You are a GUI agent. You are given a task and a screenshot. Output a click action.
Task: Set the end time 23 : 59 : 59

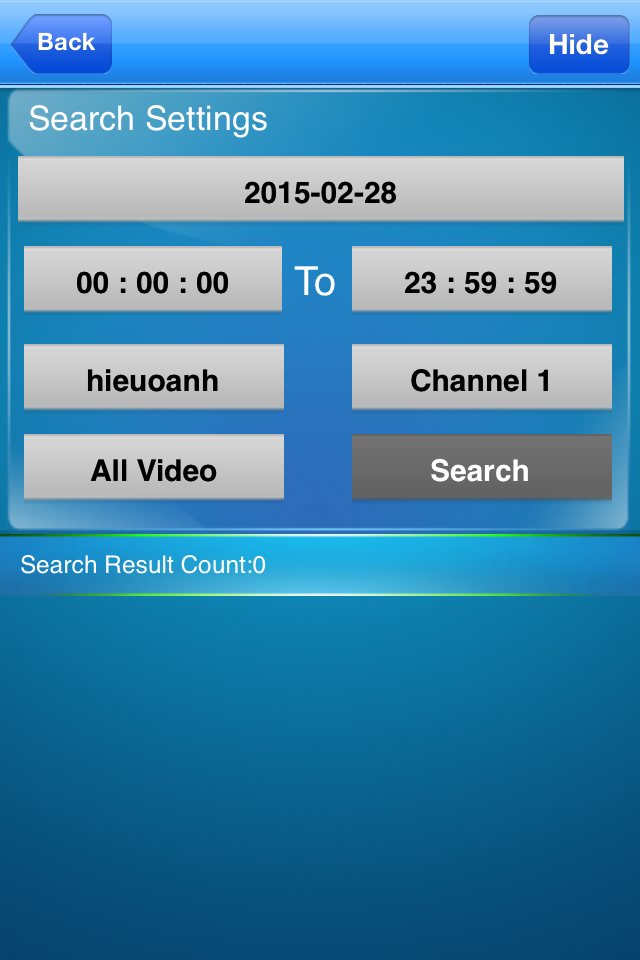[481, 281]
